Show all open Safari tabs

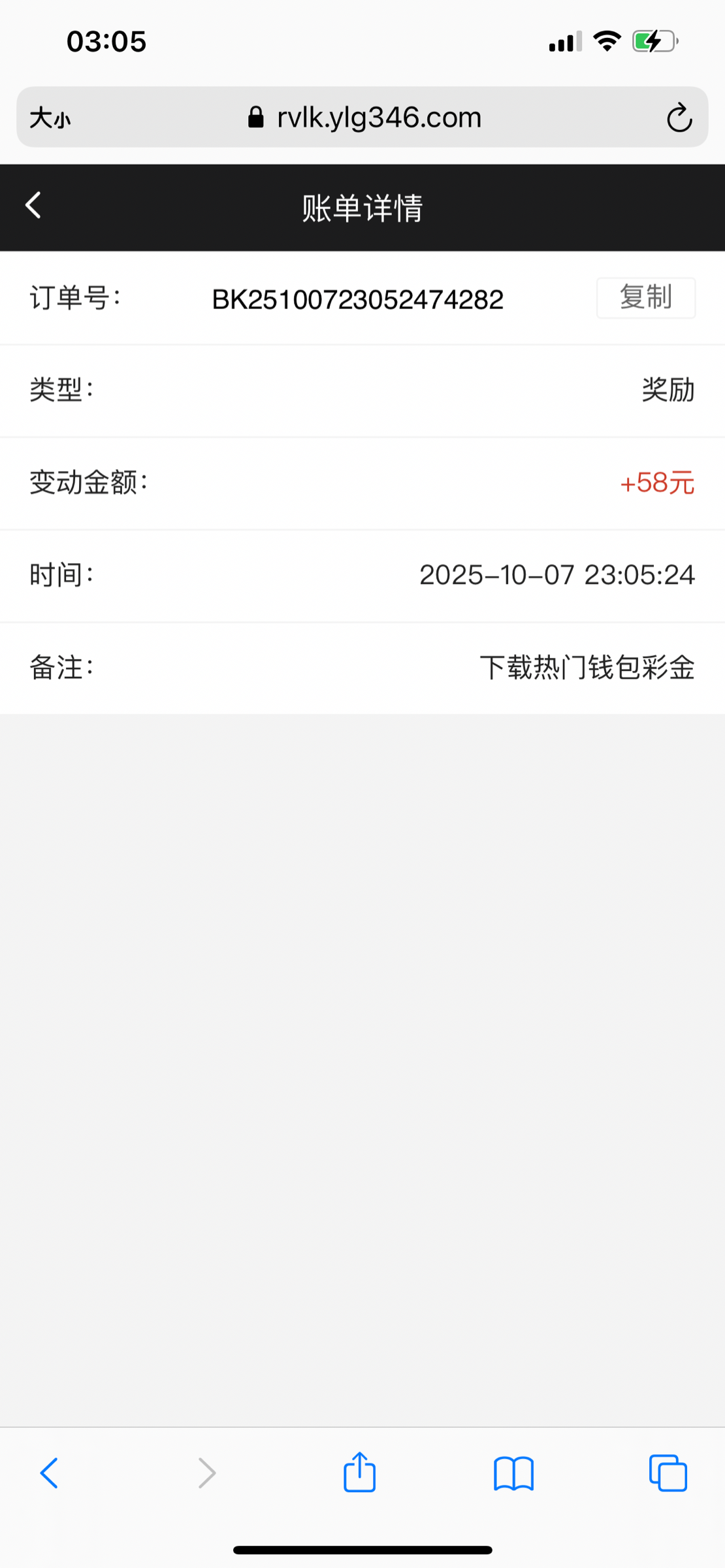(668, 1473)
